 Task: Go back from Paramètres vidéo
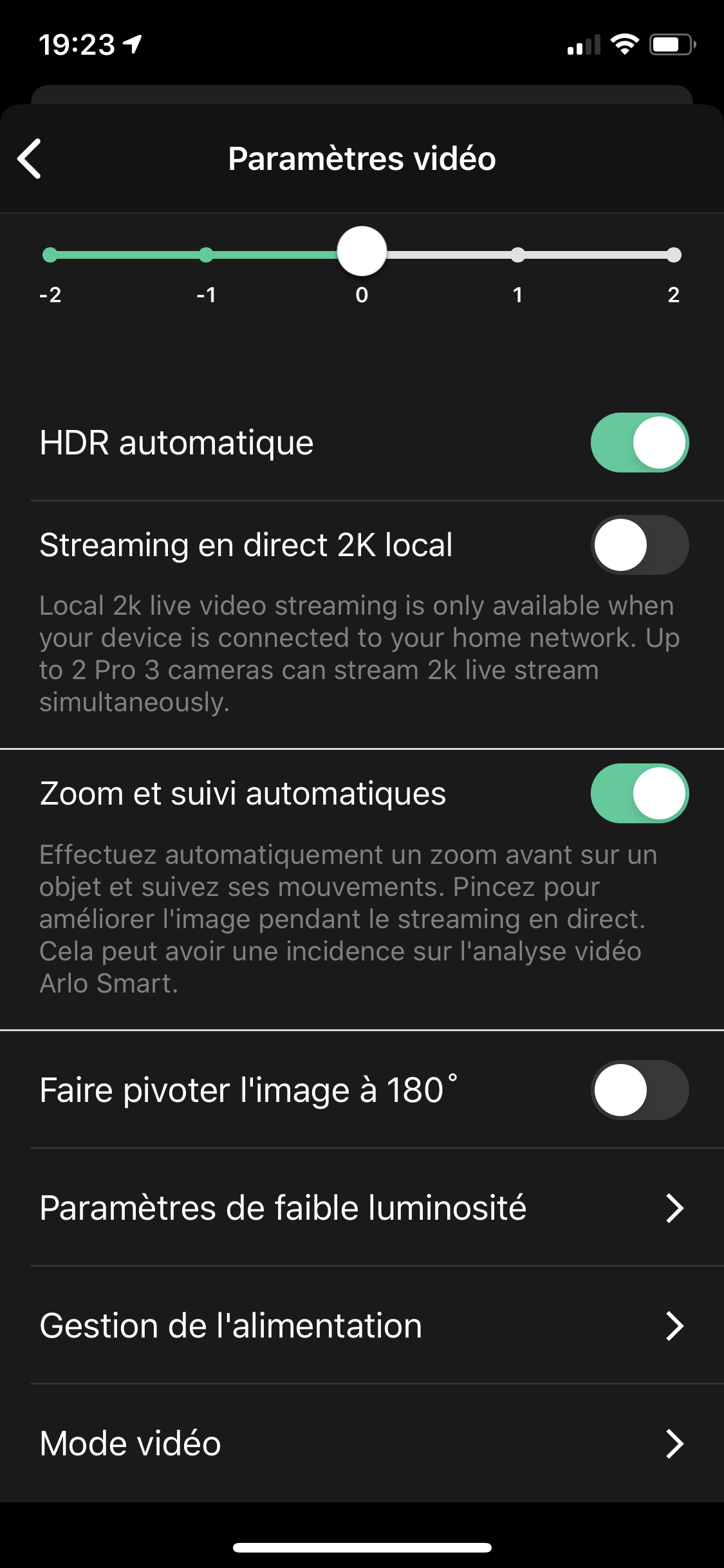[x=30, y=158]
